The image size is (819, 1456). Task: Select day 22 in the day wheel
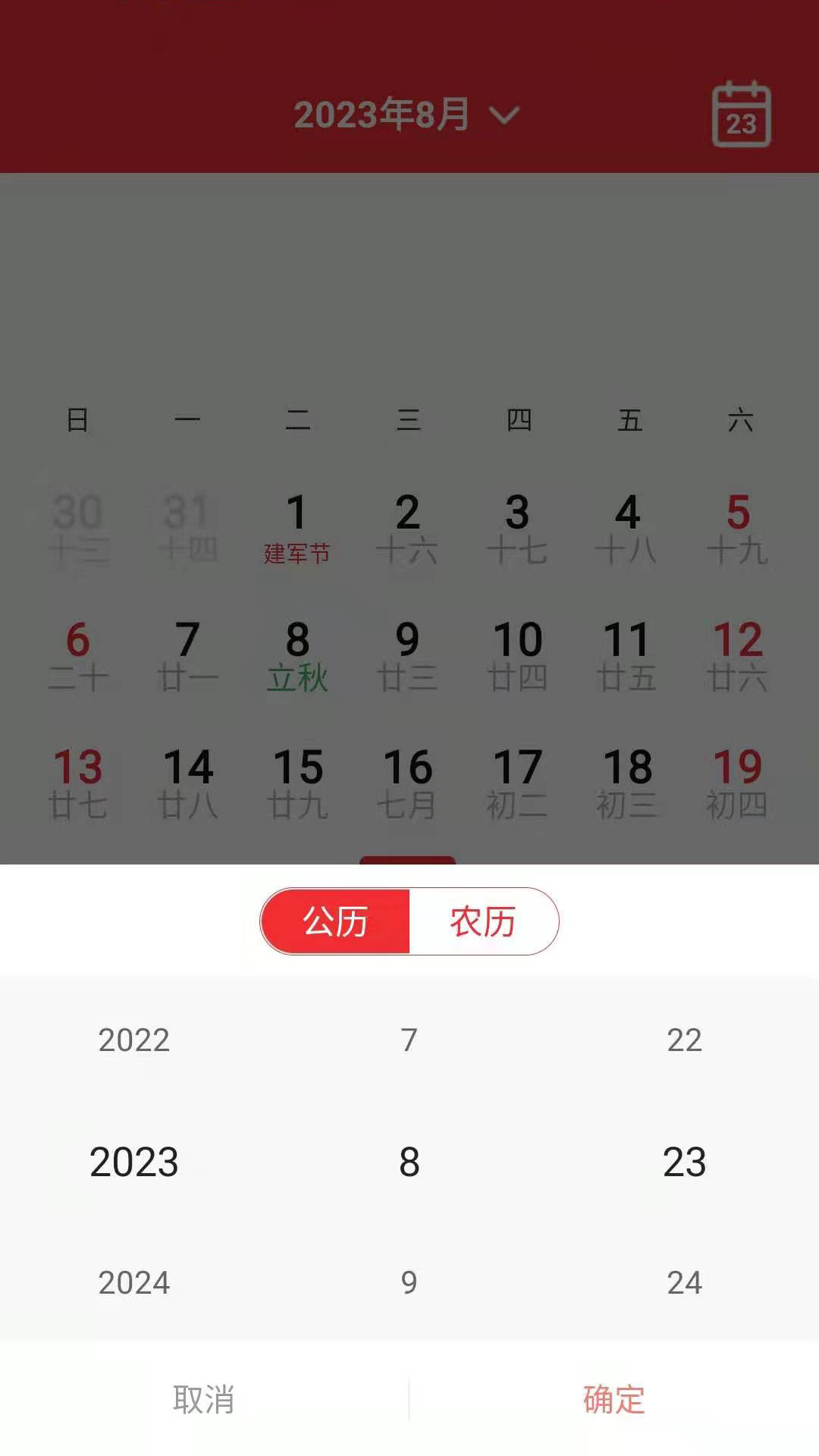point(684,1040)
